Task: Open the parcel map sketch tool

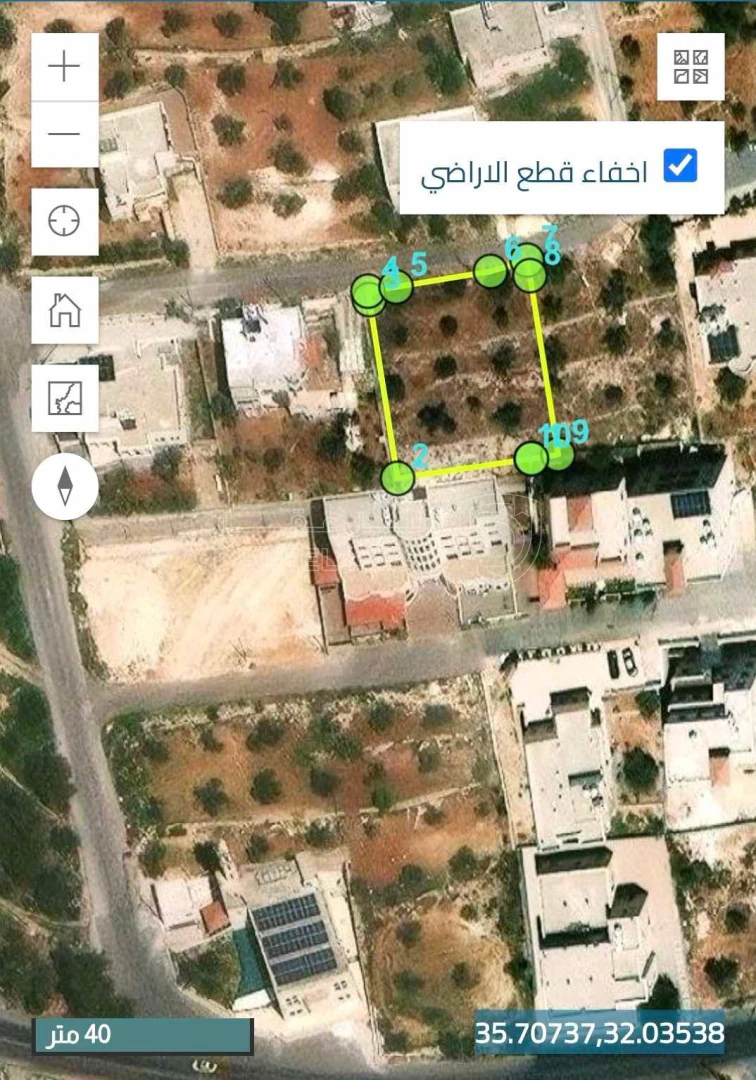Action: [63, 398]
